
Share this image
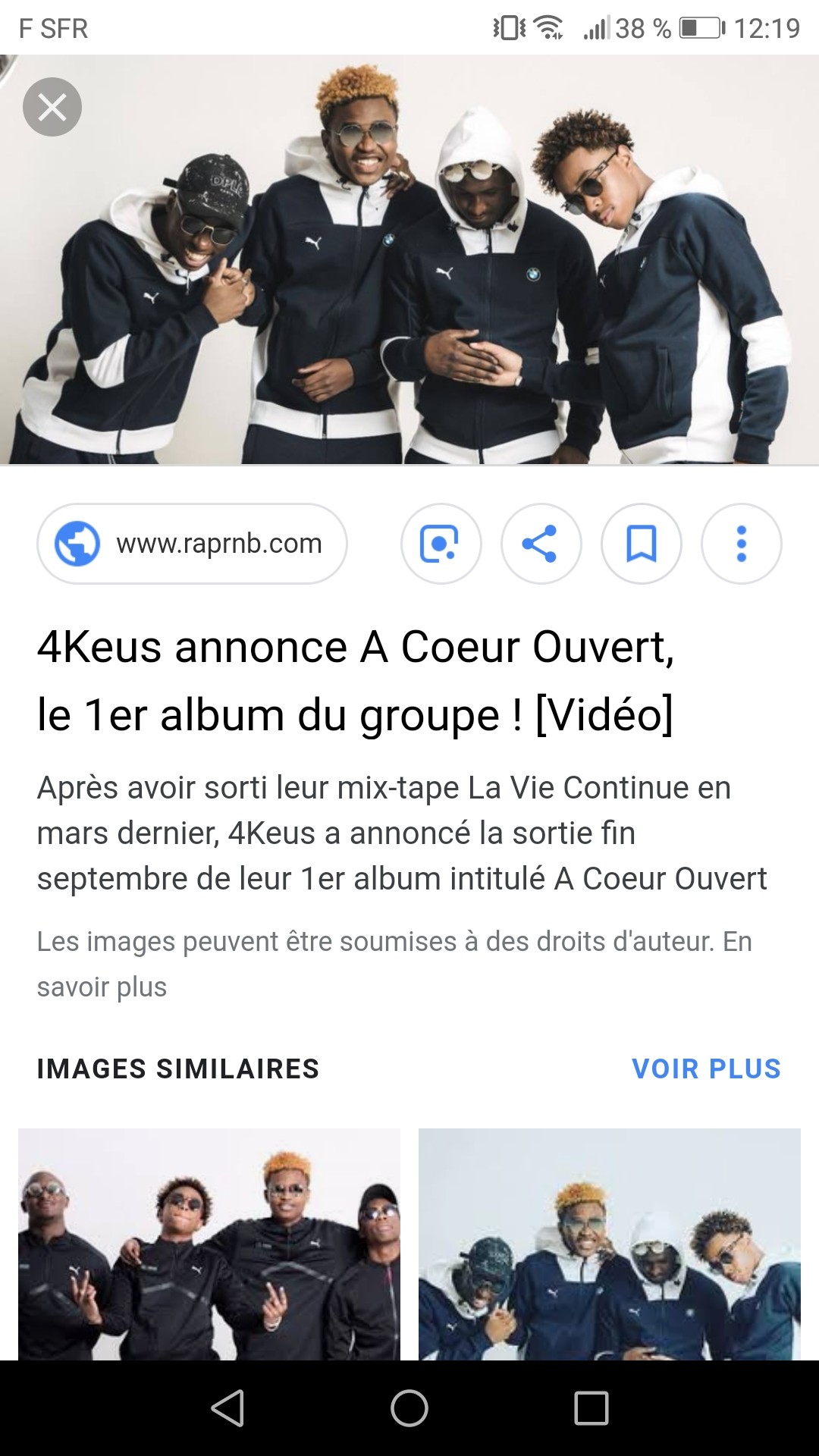(541, 544)
